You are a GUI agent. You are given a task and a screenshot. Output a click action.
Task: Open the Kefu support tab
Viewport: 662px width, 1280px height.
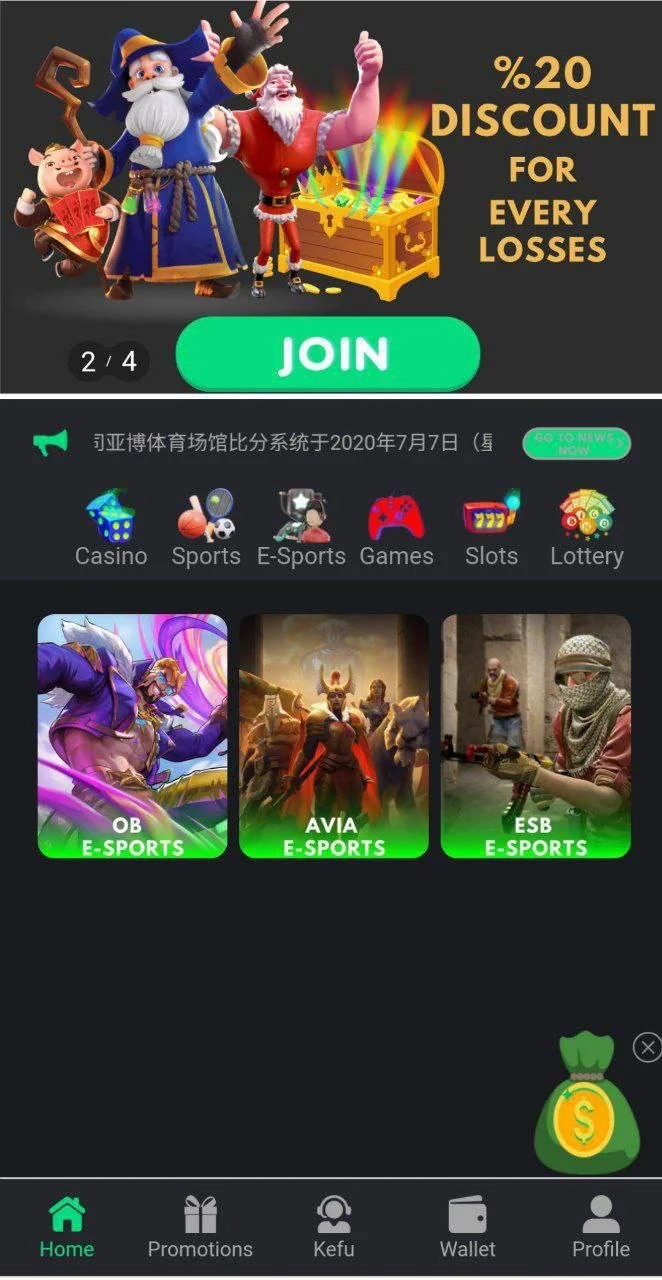coord(333,1228)
